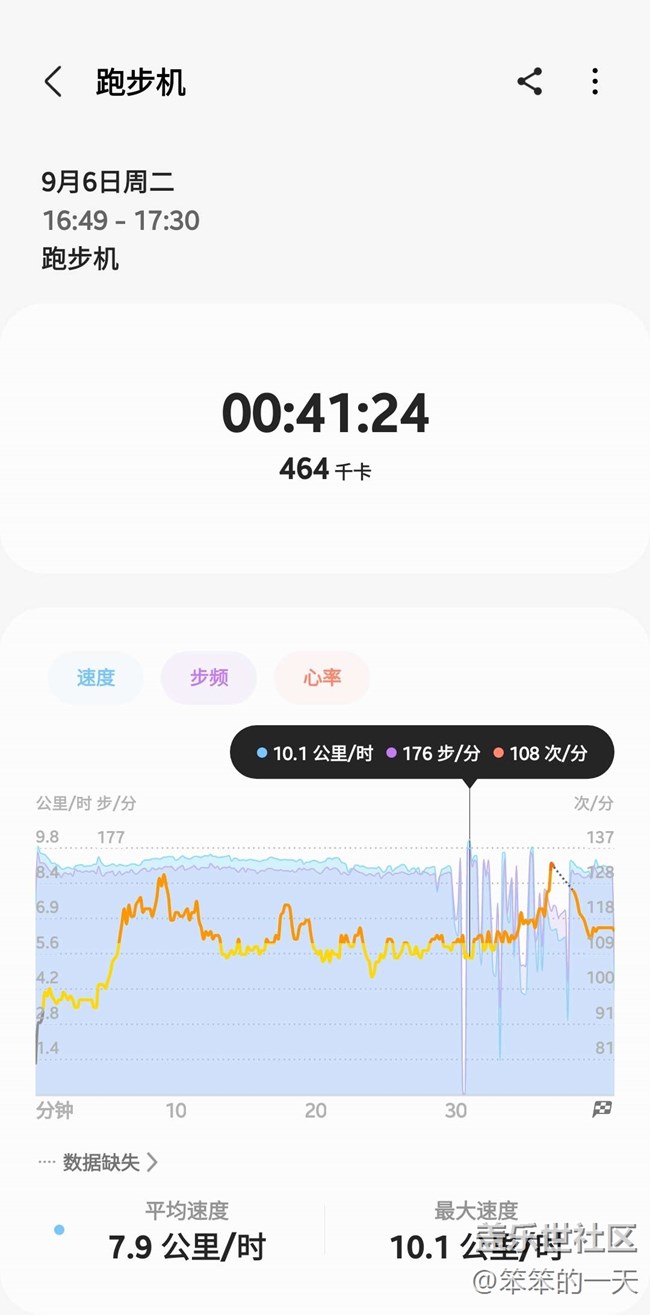Go back from the 跑步机 workout page
The width and height of the screenshot is (650, 1315).
(53, 82)
